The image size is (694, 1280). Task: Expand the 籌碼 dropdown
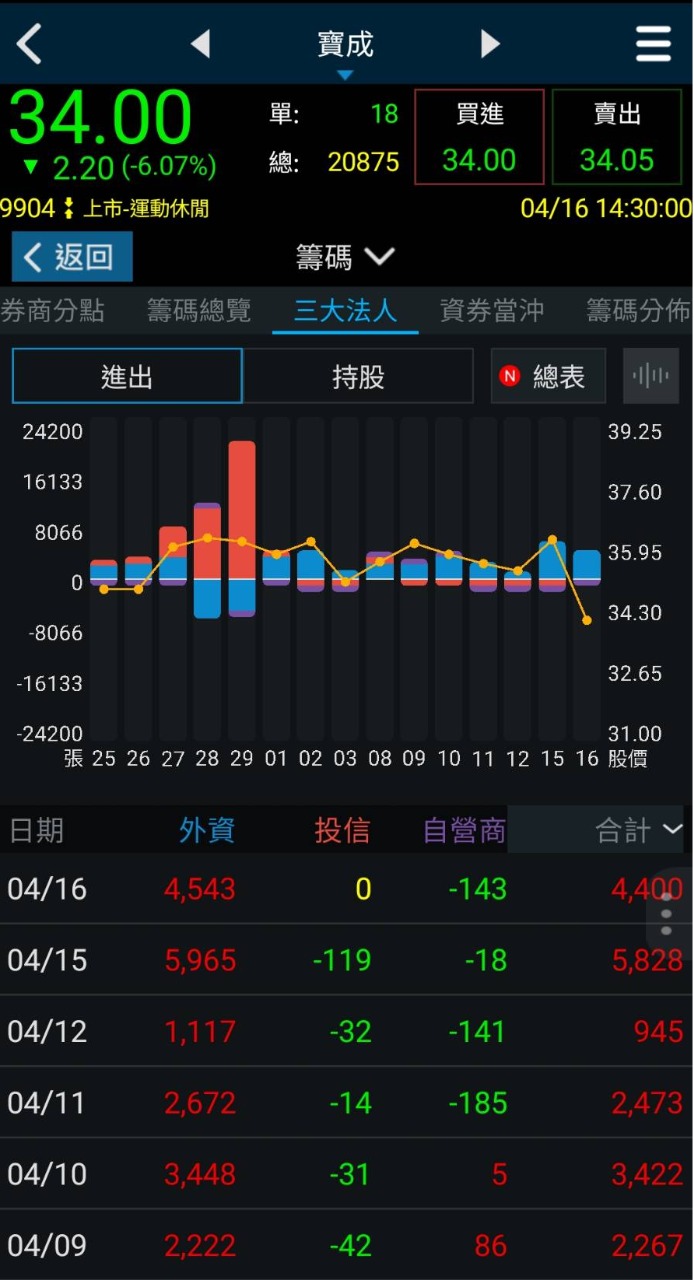(x=345, y=257)
